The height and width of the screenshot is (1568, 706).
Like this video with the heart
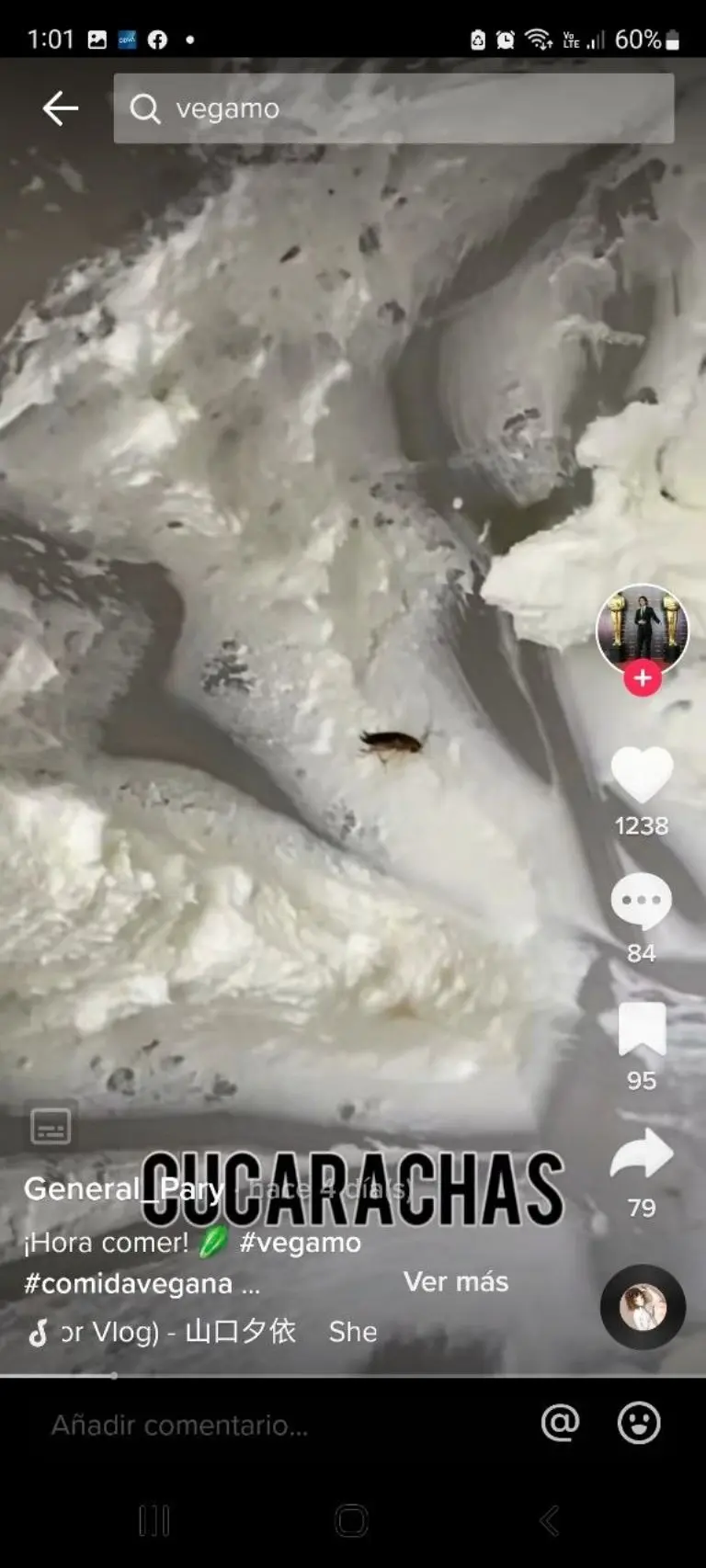[642, 775]
